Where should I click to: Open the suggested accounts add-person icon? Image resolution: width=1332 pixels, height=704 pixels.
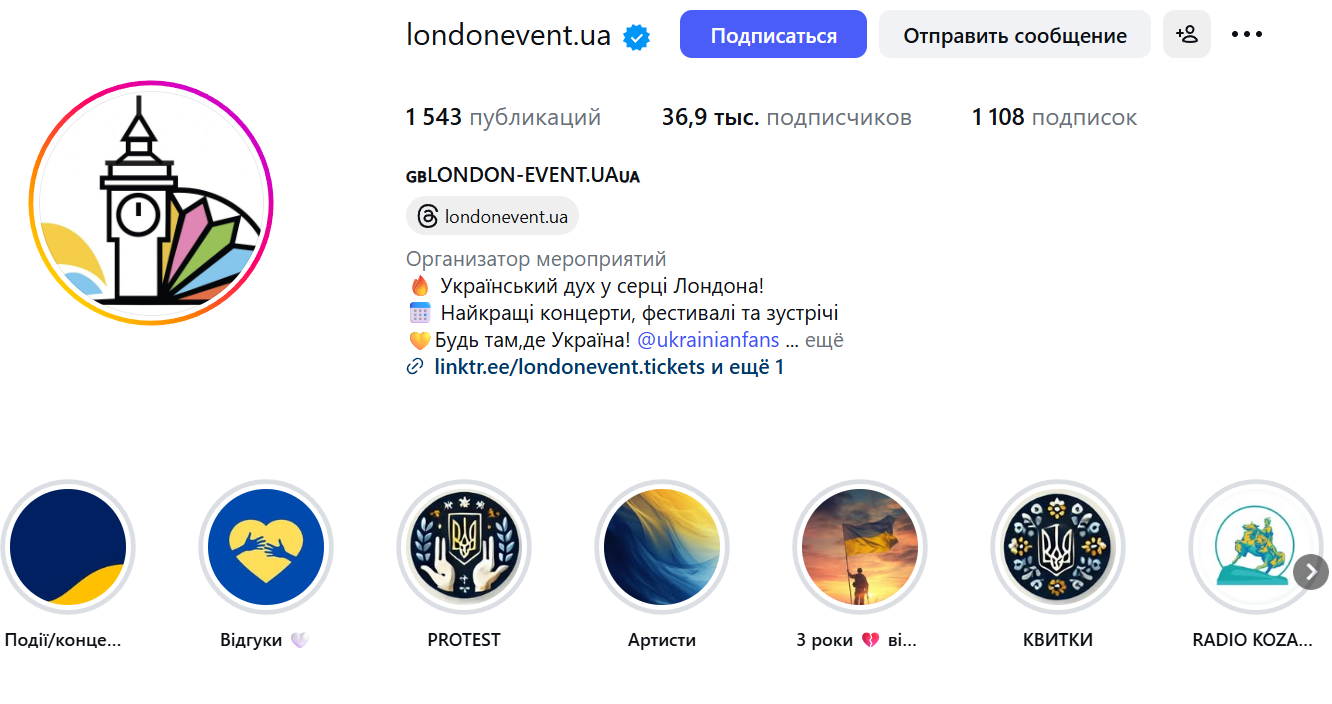(1187, 35)
